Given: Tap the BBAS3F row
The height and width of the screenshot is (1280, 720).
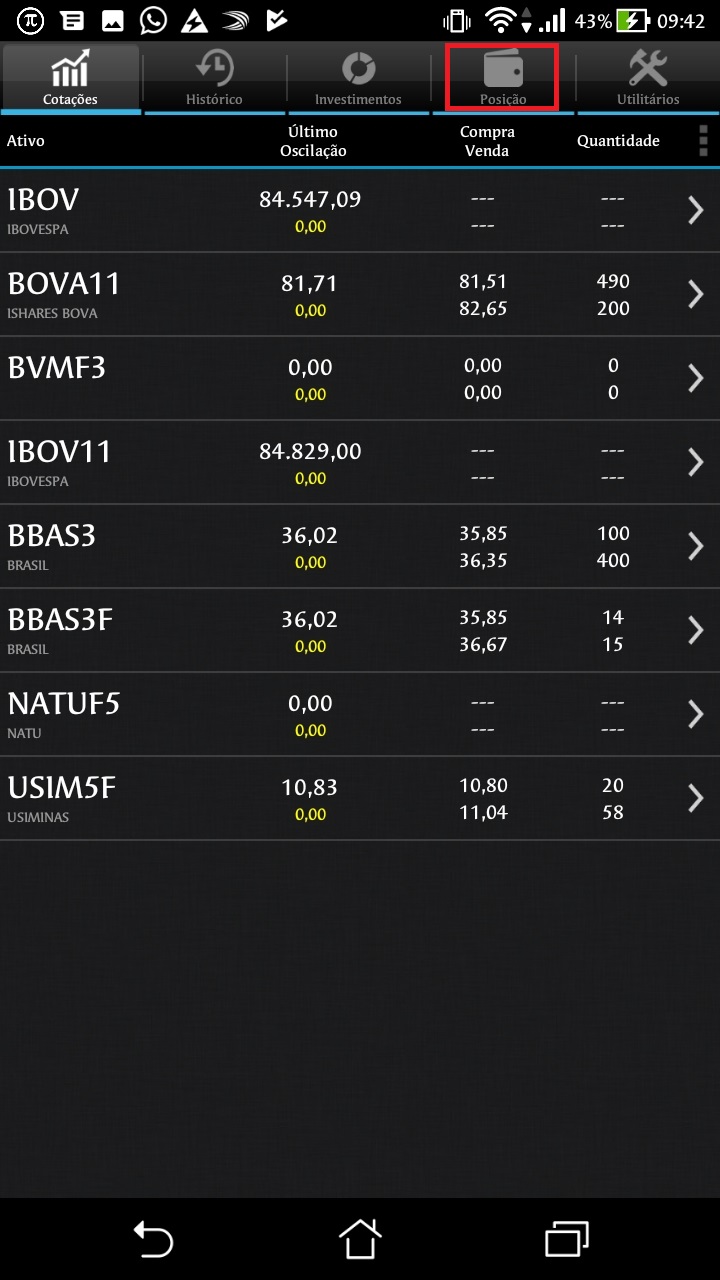Looking at the screenshot, I should pos(360,630).
